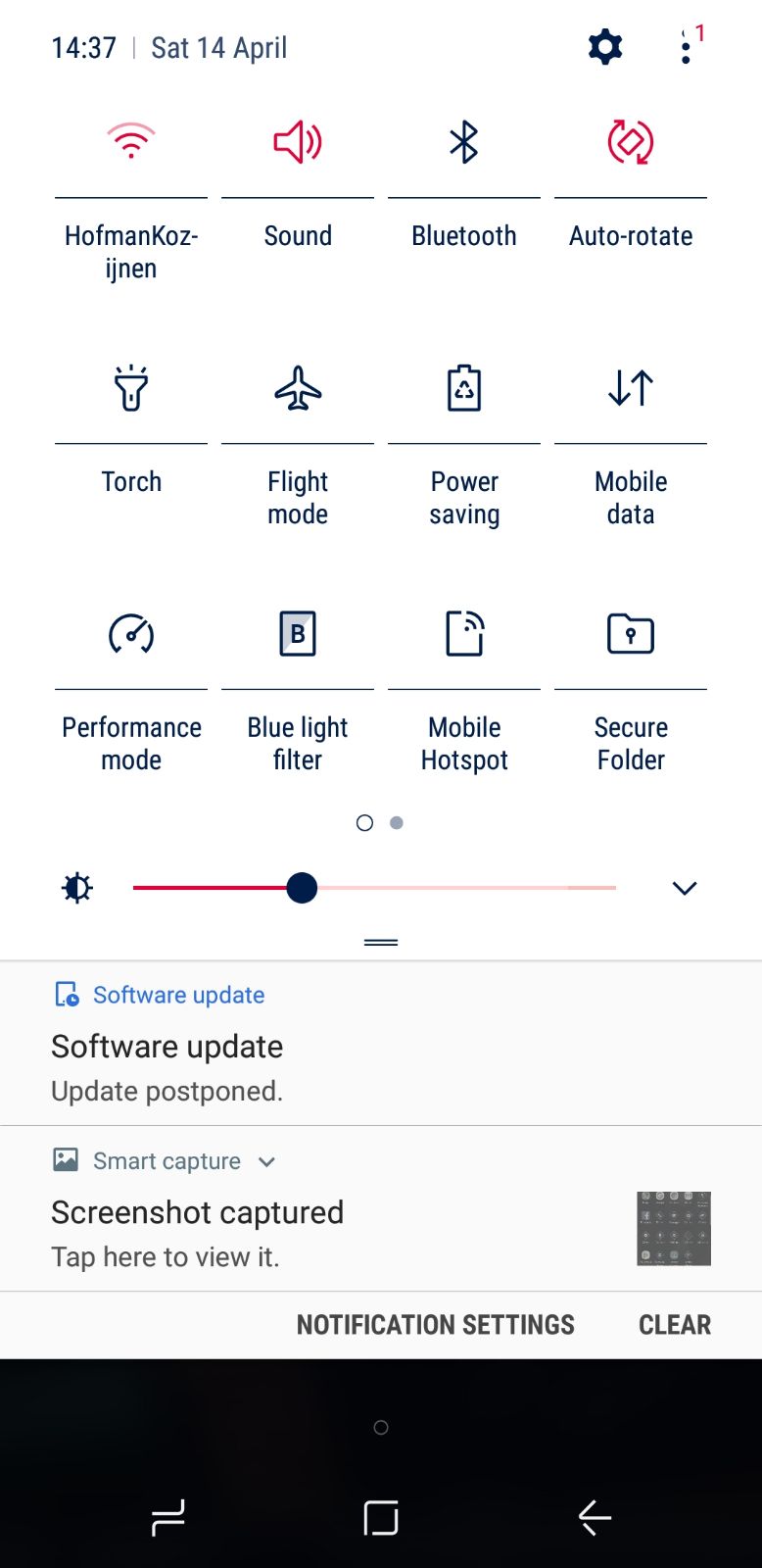Turn off the HofmanKozijnen Wi-Fi
This screenshot has width=762, height=1568.
pos(131,143)
